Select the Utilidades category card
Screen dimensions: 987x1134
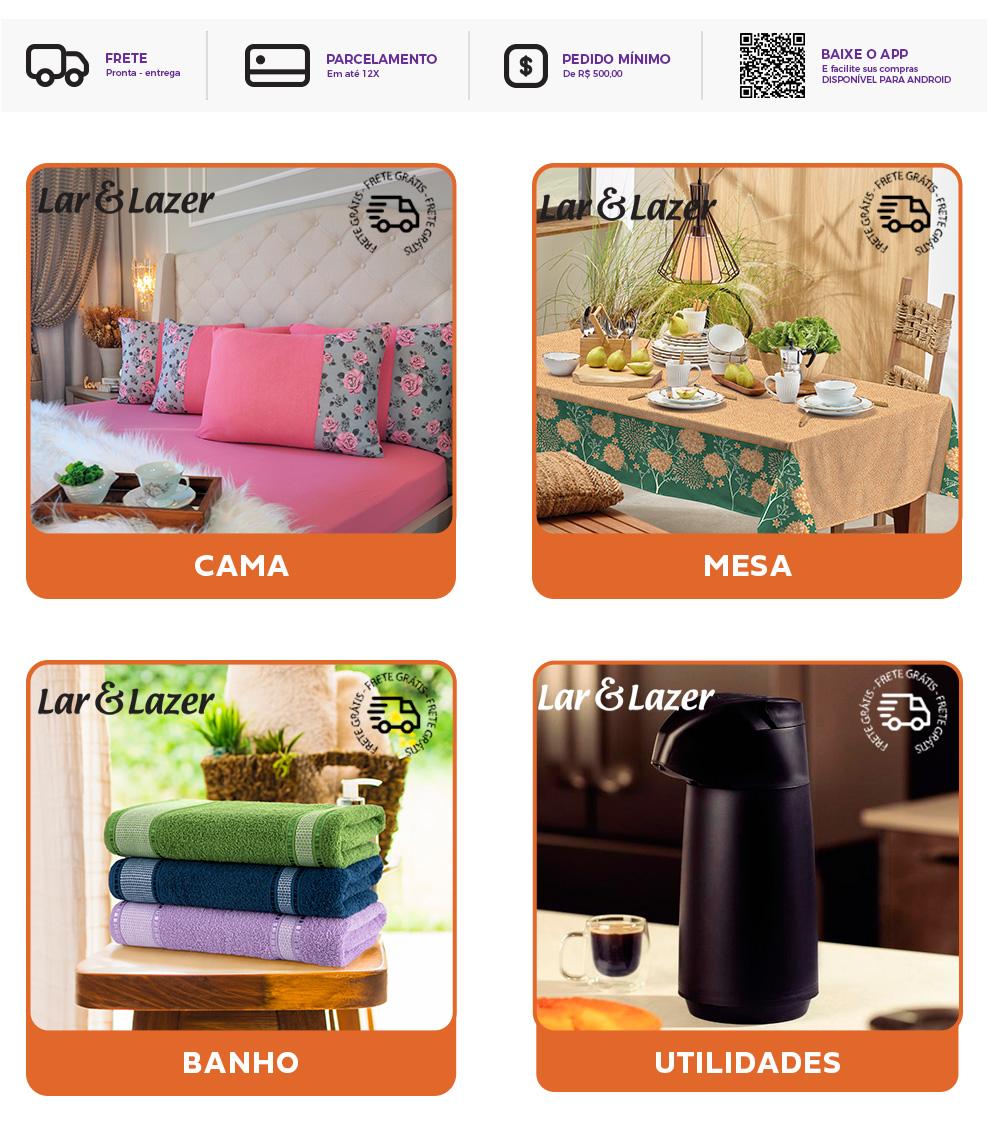(747, 877)
